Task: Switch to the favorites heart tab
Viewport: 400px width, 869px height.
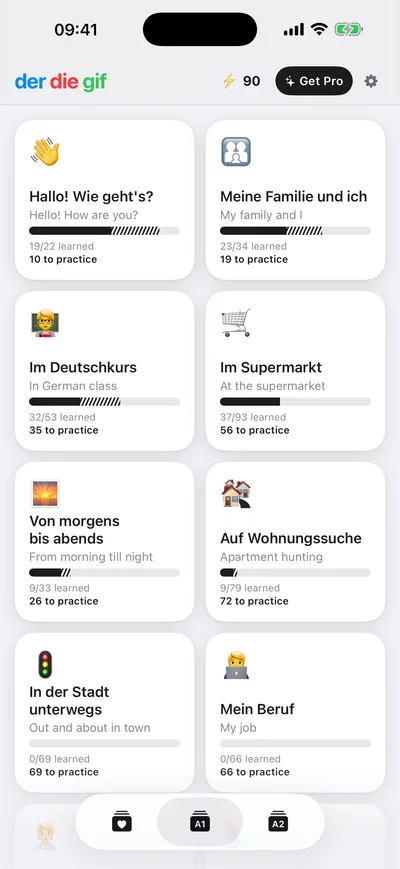Action: (x=122, y=822)
